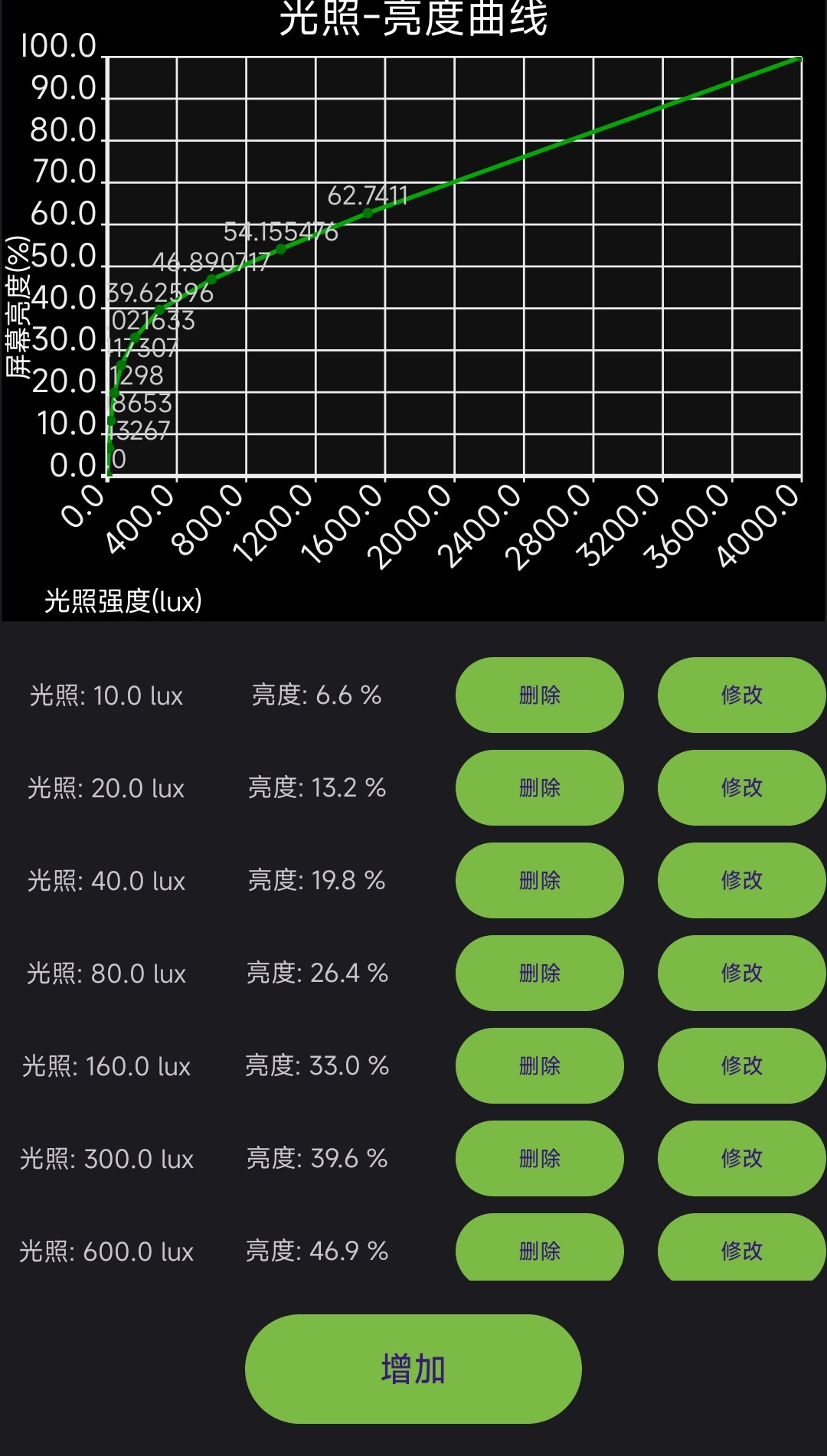Tap 修改 for the 40.0 lux row
The image size is (827, 1456).
point(742,880)
